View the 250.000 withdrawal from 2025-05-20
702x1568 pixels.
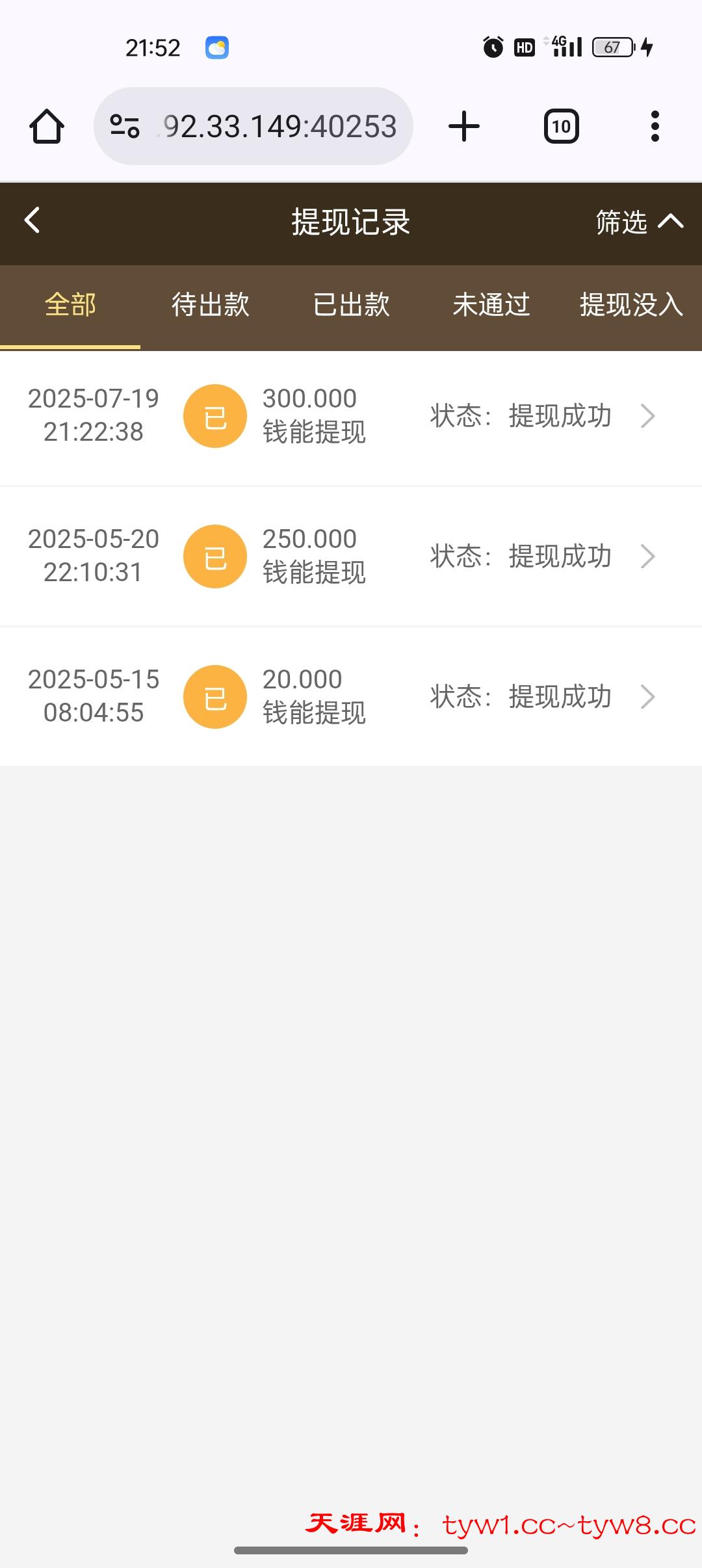351,556
